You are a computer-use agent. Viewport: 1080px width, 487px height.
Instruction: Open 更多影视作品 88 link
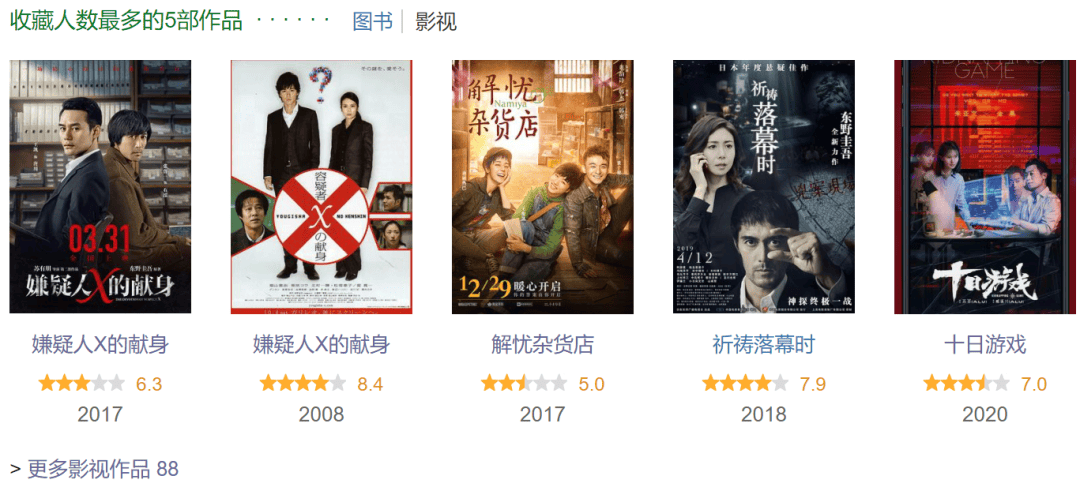tap(102, 468)
